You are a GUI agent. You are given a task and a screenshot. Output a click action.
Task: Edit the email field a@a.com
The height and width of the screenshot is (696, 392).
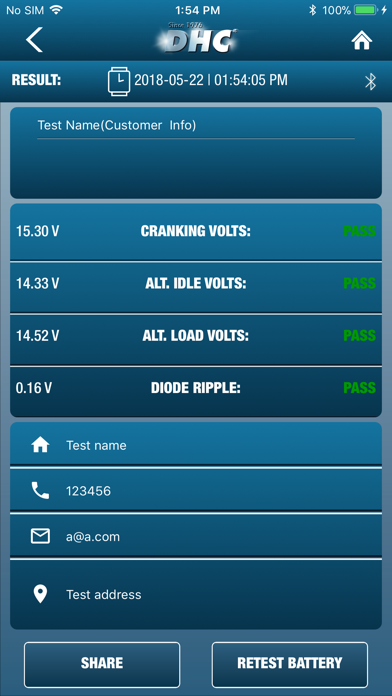(196, 537)
